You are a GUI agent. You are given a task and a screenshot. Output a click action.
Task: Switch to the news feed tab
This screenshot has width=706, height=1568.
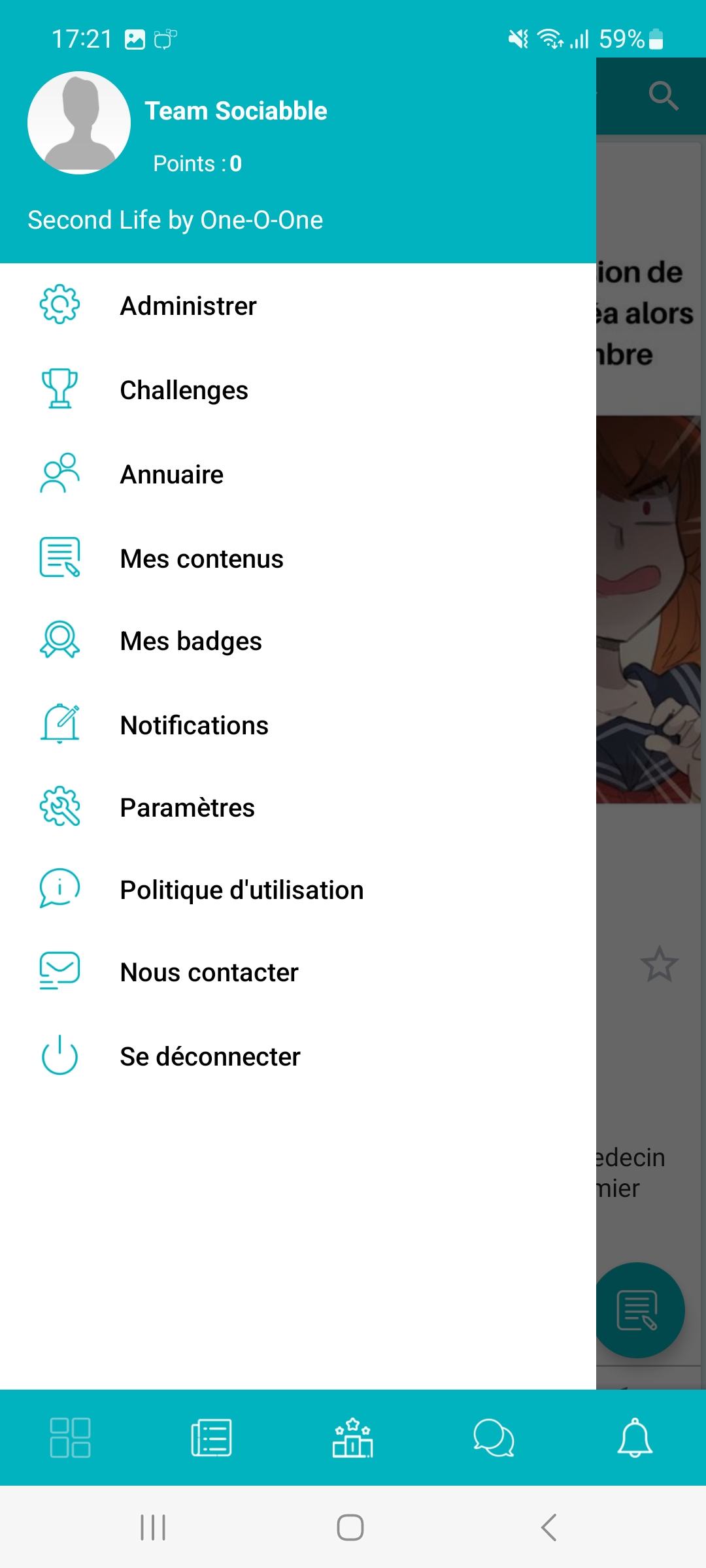coord(211,1437)
